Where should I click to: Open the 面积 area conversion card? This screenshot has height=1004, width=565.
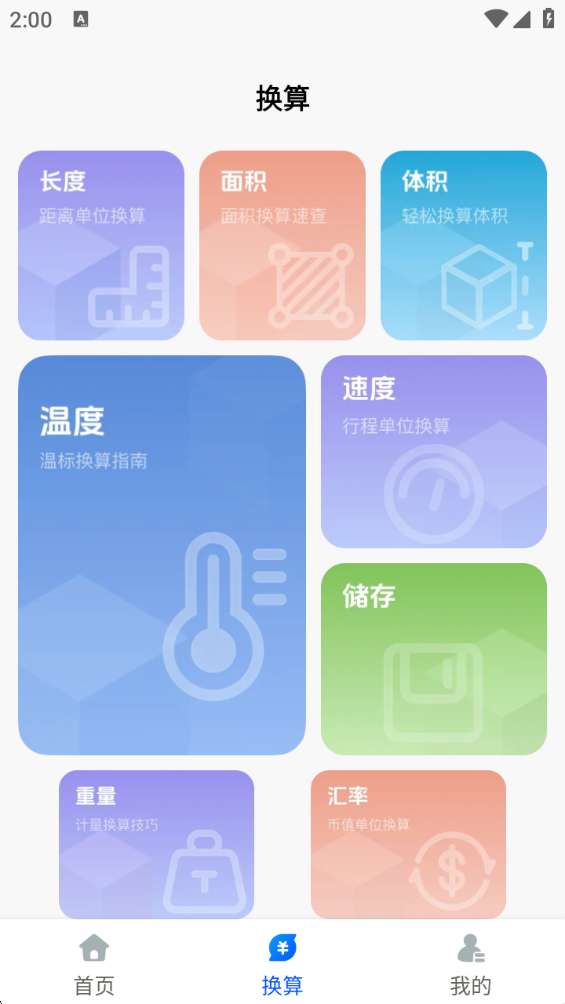pyautogui.click(x=282, y=245)
